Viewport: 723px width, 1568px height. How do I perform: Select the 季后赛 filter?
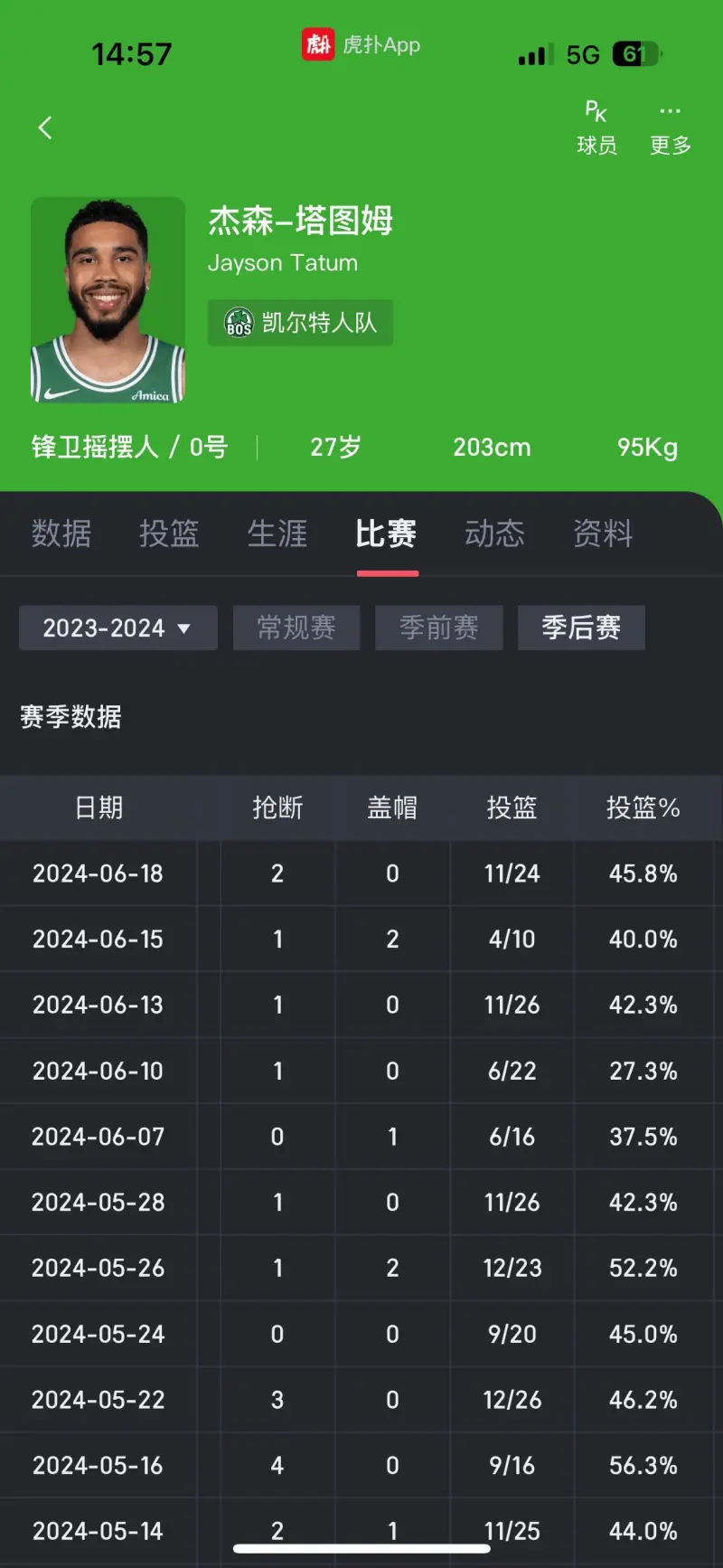[581, 628]
